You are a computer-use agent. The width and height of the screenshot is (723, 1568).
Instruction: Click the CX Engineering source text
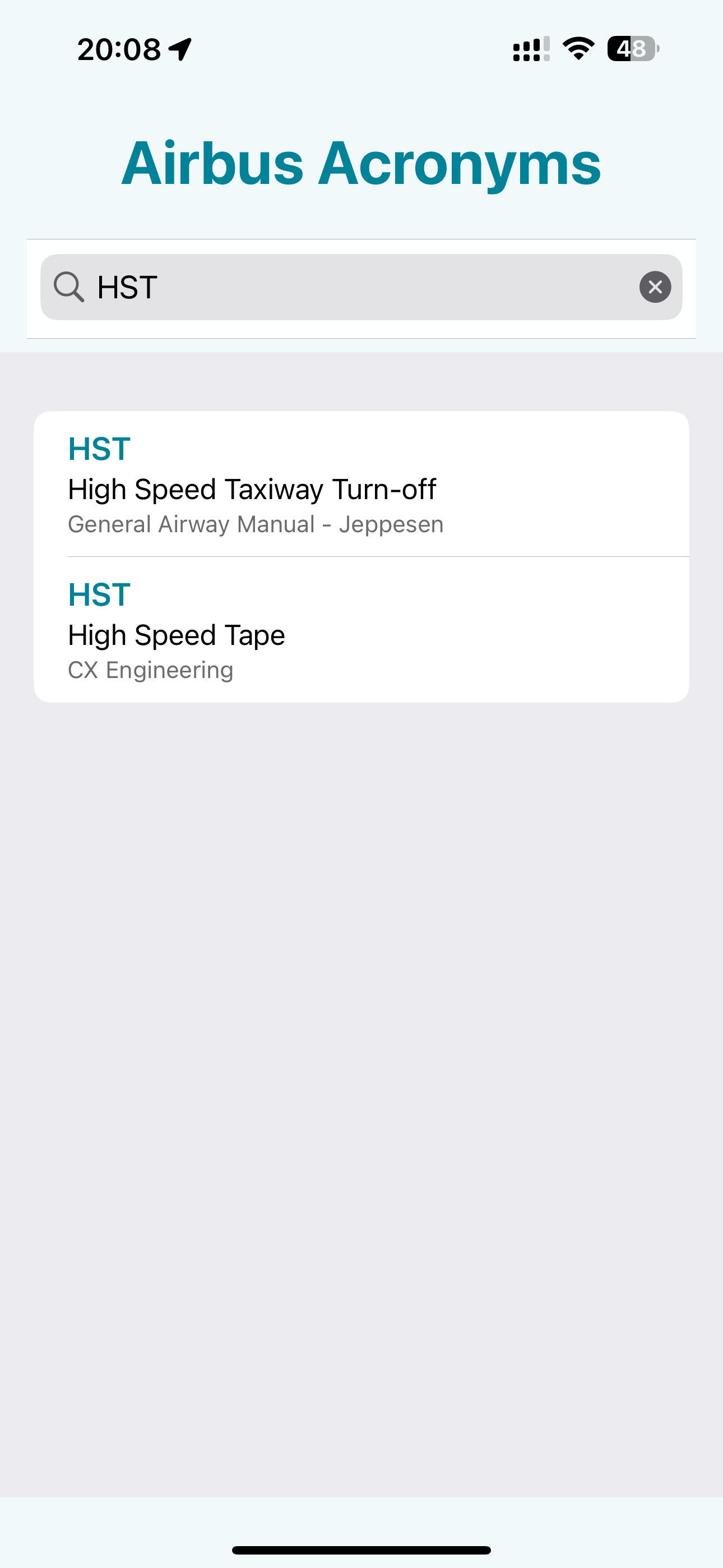(x=150, y=669)
